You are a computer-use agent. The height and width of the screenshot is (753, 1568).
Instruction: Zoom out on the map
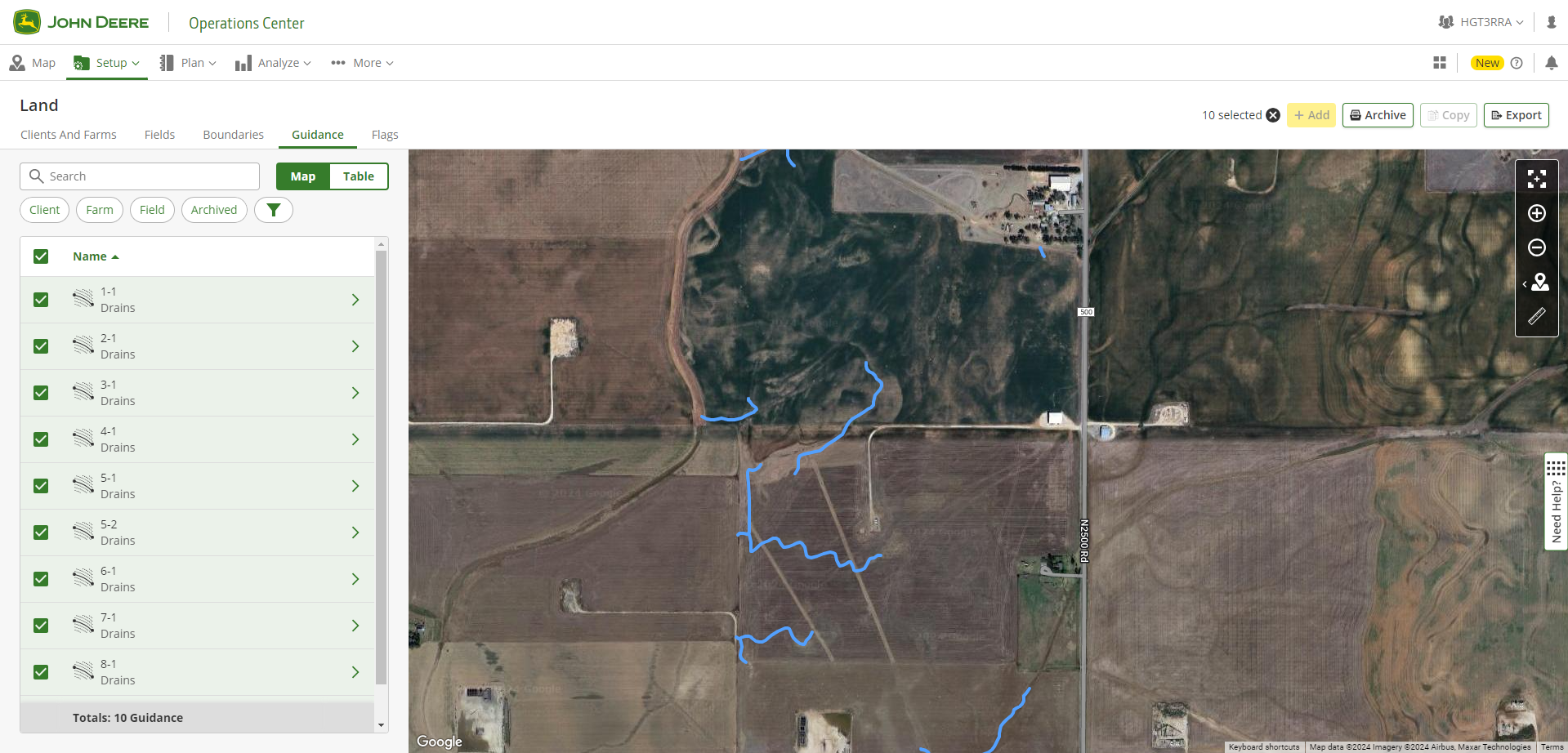1536,247
